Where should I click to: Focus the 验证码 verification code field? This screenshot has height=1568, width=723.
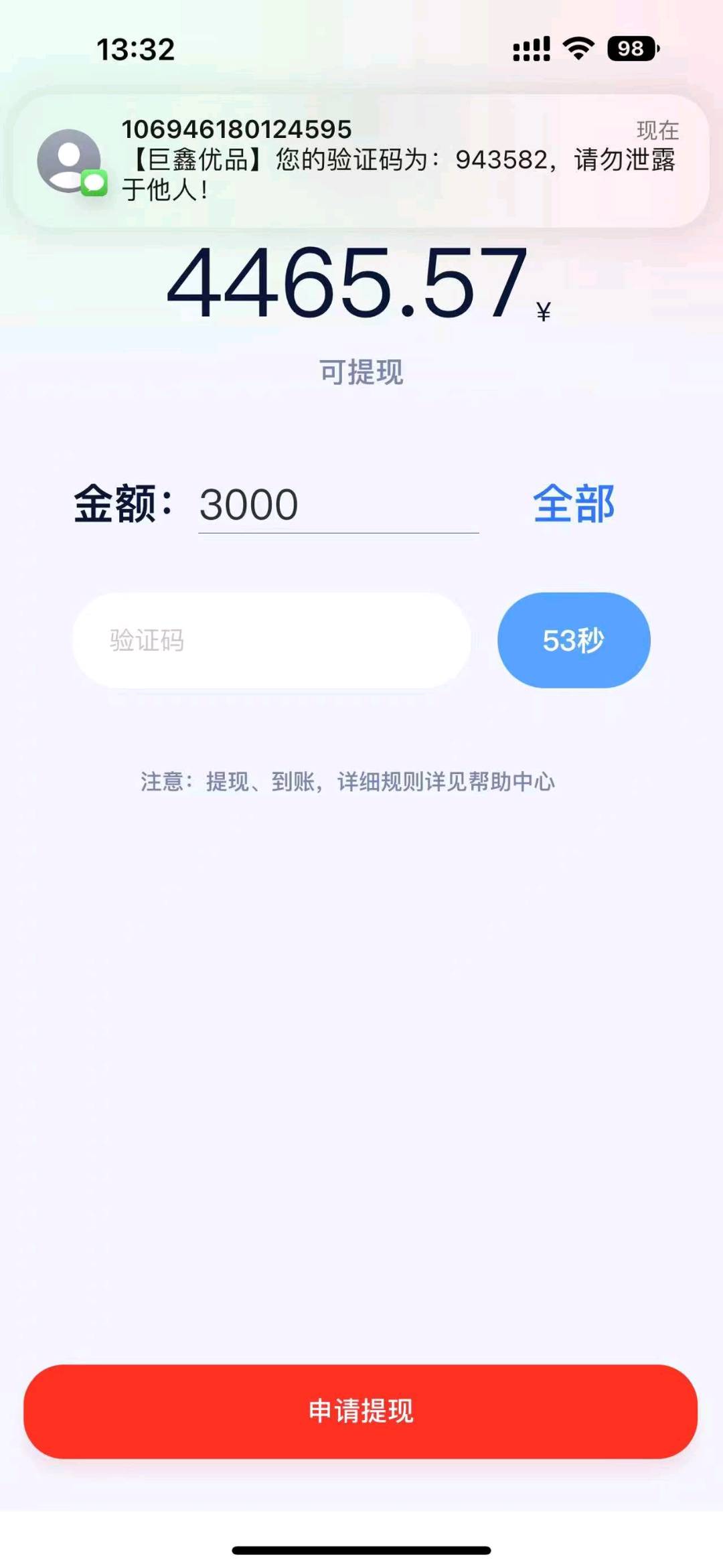(271, 640)
